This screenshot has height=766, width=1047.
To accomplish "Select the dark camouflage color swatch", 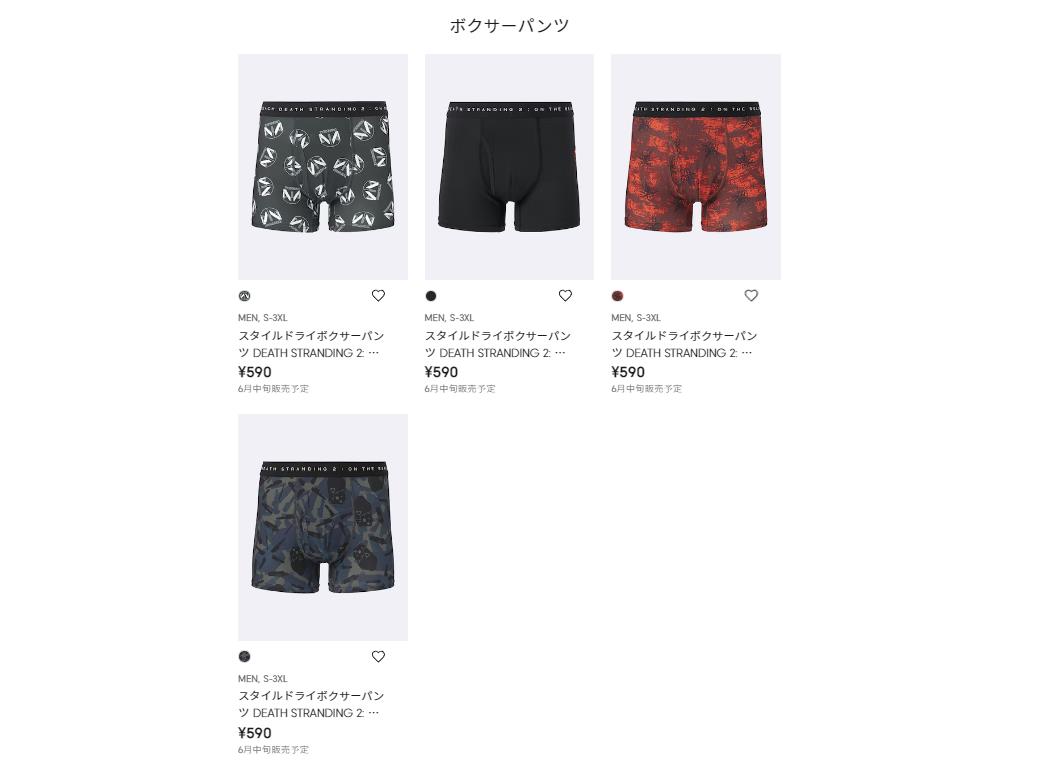I will pyautogui.click(x=245, y=657).
